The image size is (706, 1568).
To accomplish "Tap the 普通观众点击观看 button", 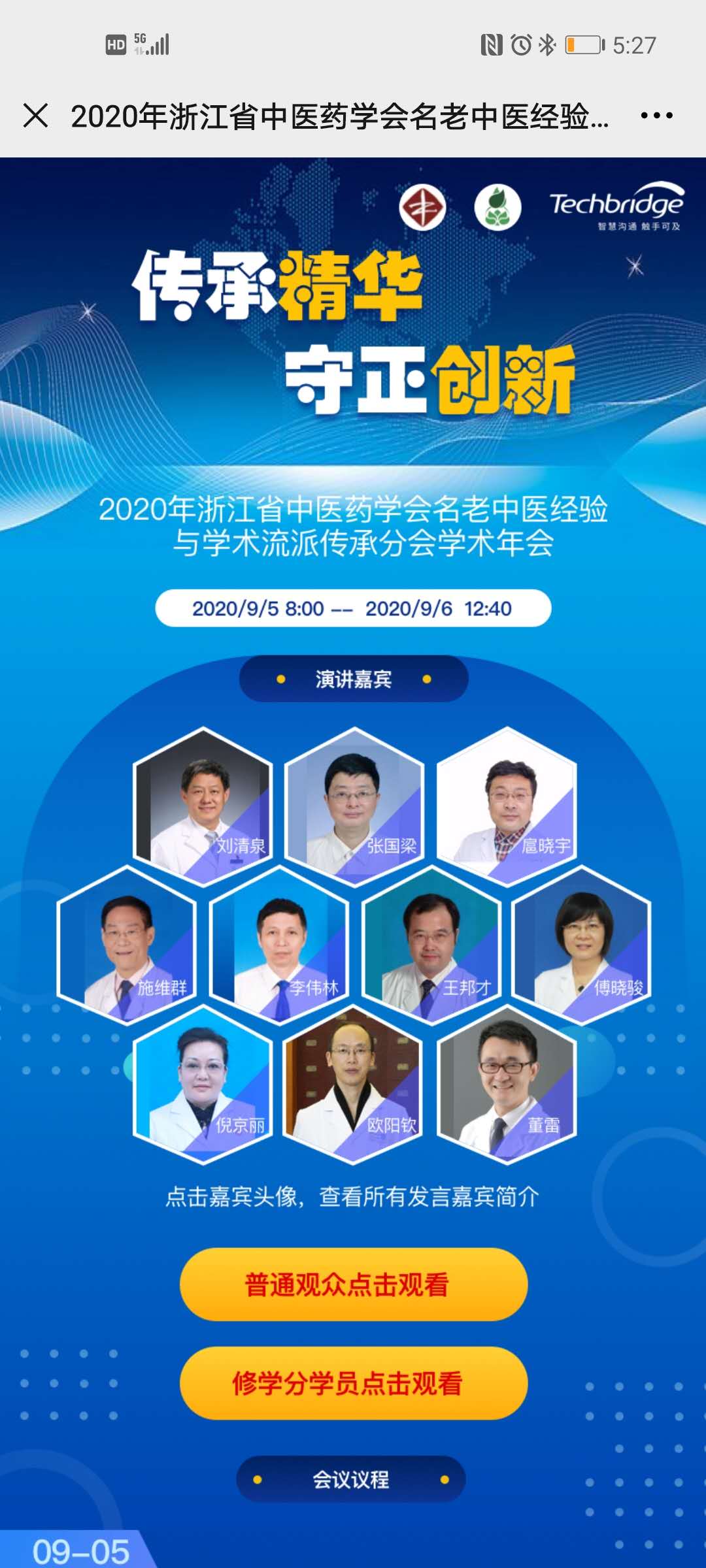I will pyautogui.click(x=353, y=1284).
